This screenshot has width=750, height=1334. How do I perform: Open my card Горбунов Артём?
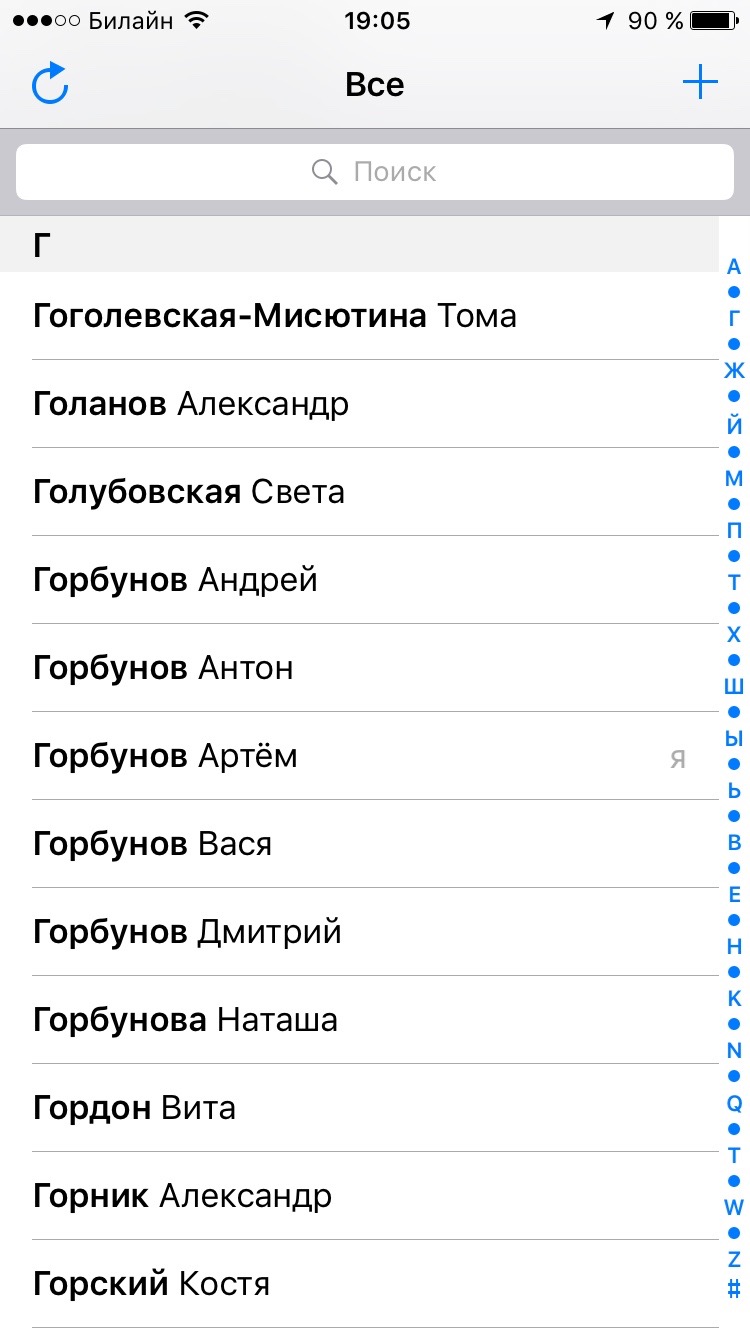click(x=165, y=756)
